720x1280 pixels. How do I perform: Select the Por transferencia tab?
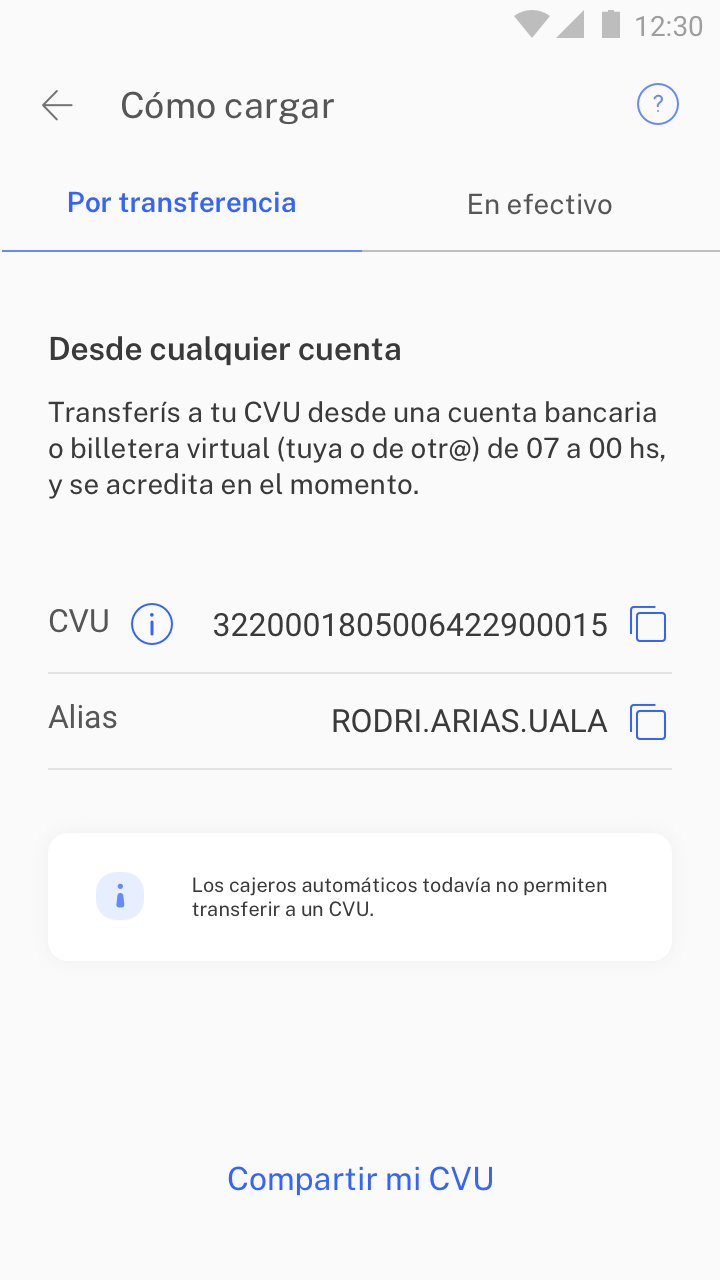181,203
